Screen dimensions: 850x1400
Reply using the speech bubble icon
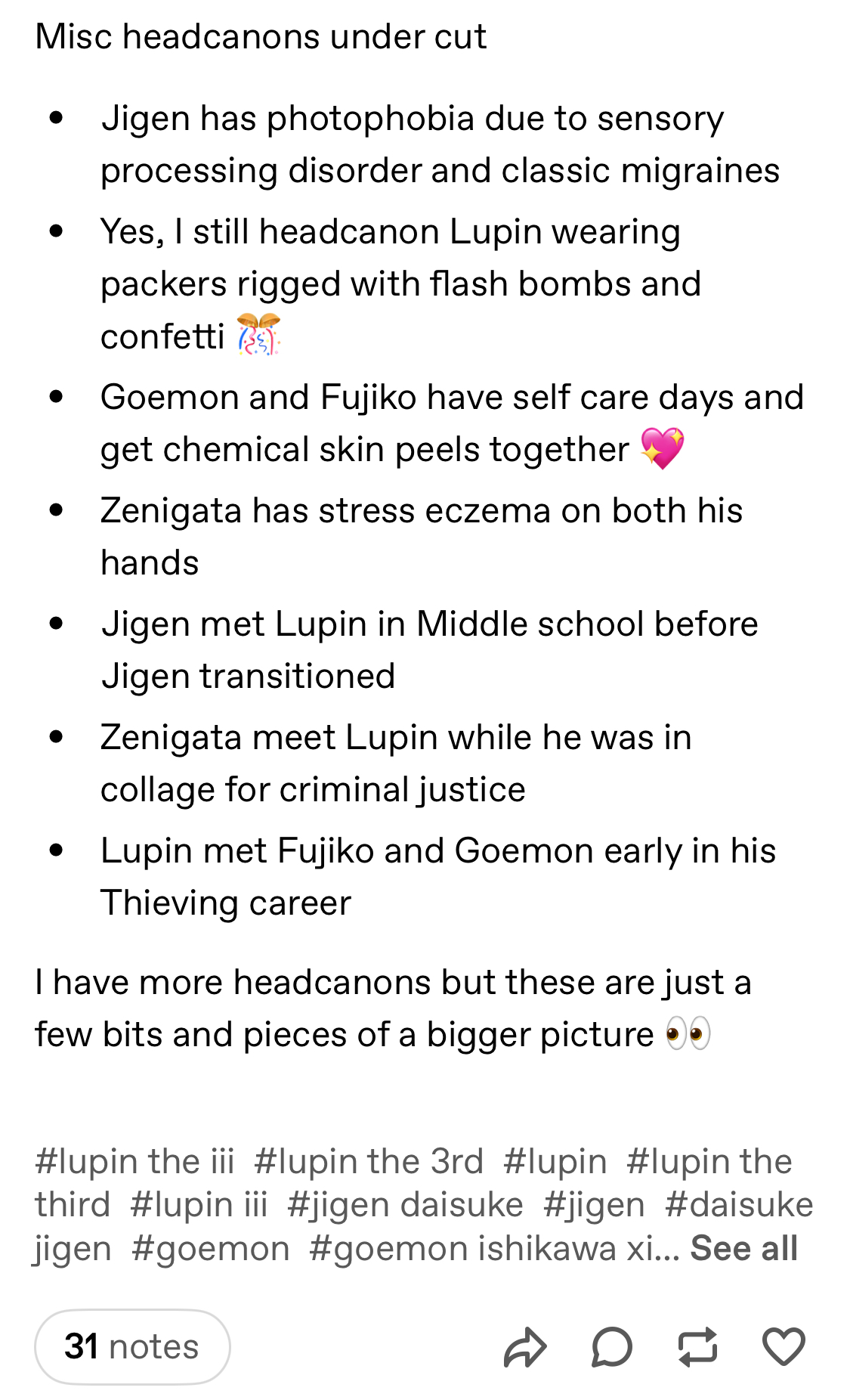611,1347
